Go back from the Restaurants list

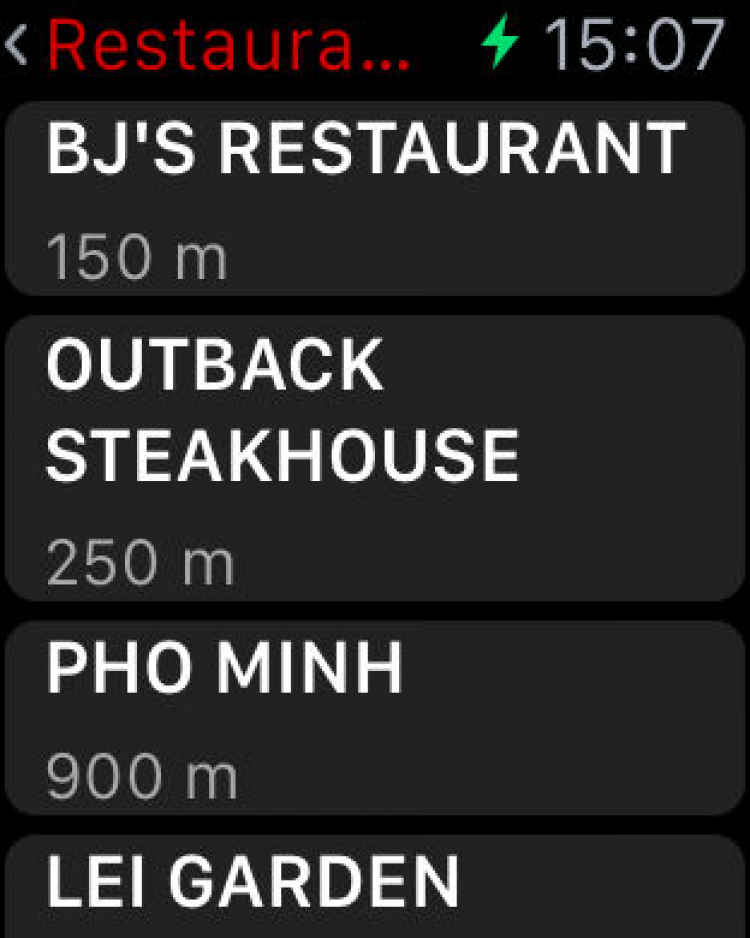(18, 45)
